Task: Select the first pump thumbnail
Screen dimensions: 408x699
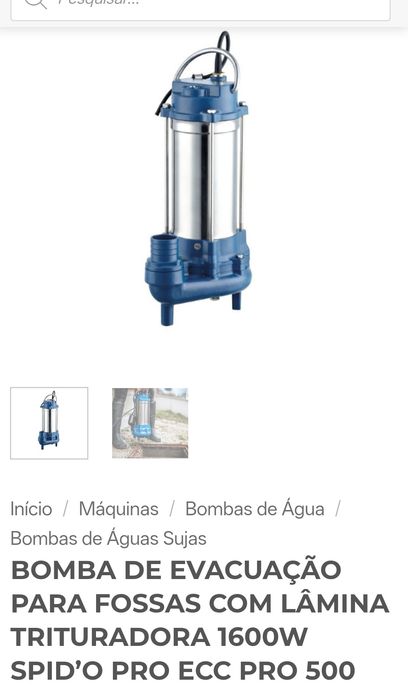Action: point(49,423)
